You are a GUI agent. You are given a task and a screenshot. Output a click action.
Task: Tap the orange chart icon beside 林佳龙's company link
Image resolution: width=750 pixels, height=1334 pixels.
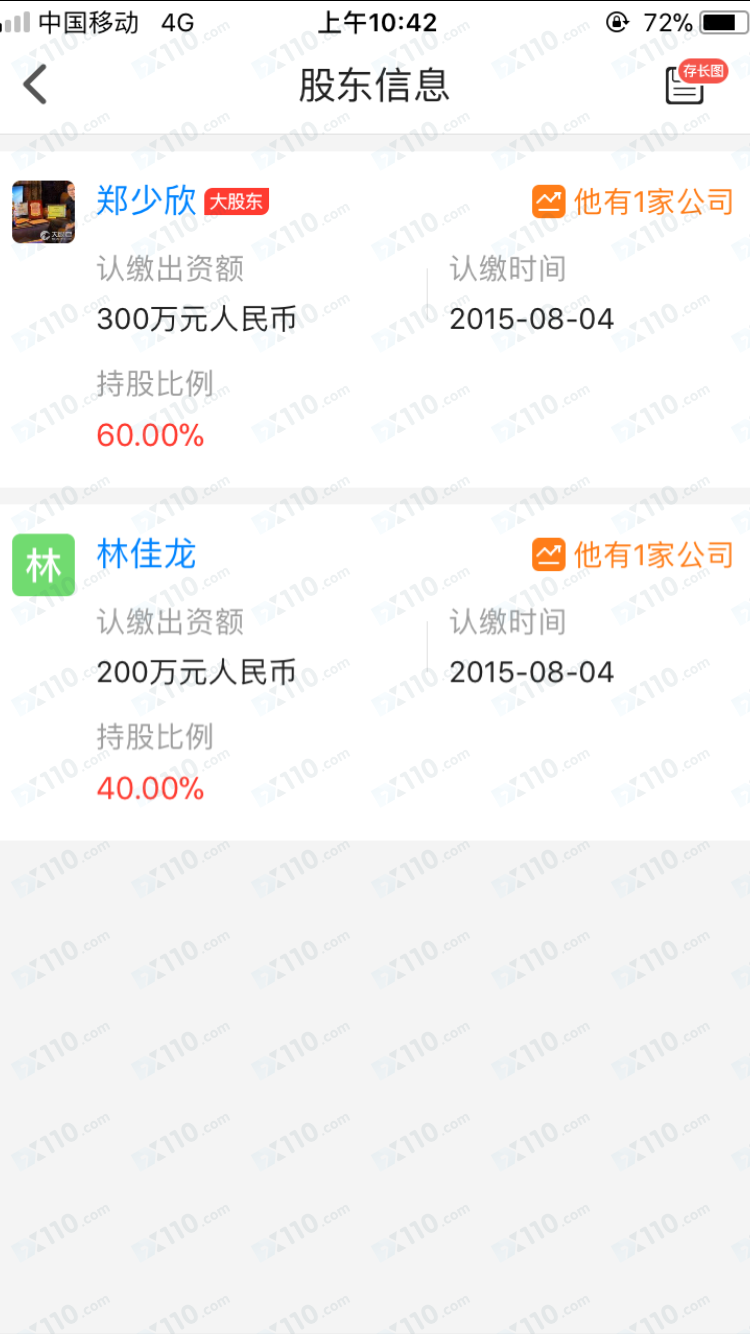(548, 554)
